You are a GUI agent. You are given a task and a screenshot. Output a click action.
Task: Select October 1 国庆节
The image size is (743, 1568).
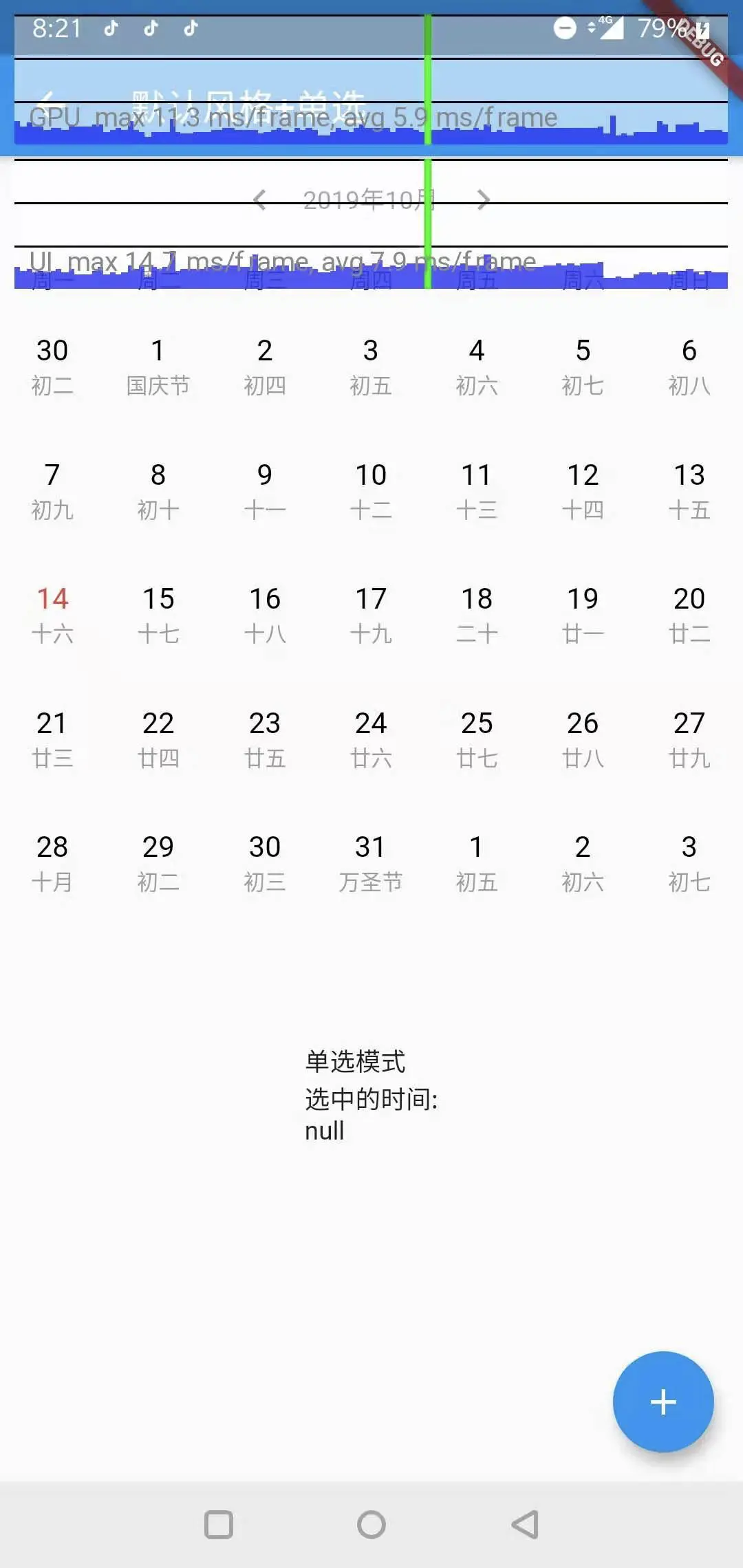(158, 367)
